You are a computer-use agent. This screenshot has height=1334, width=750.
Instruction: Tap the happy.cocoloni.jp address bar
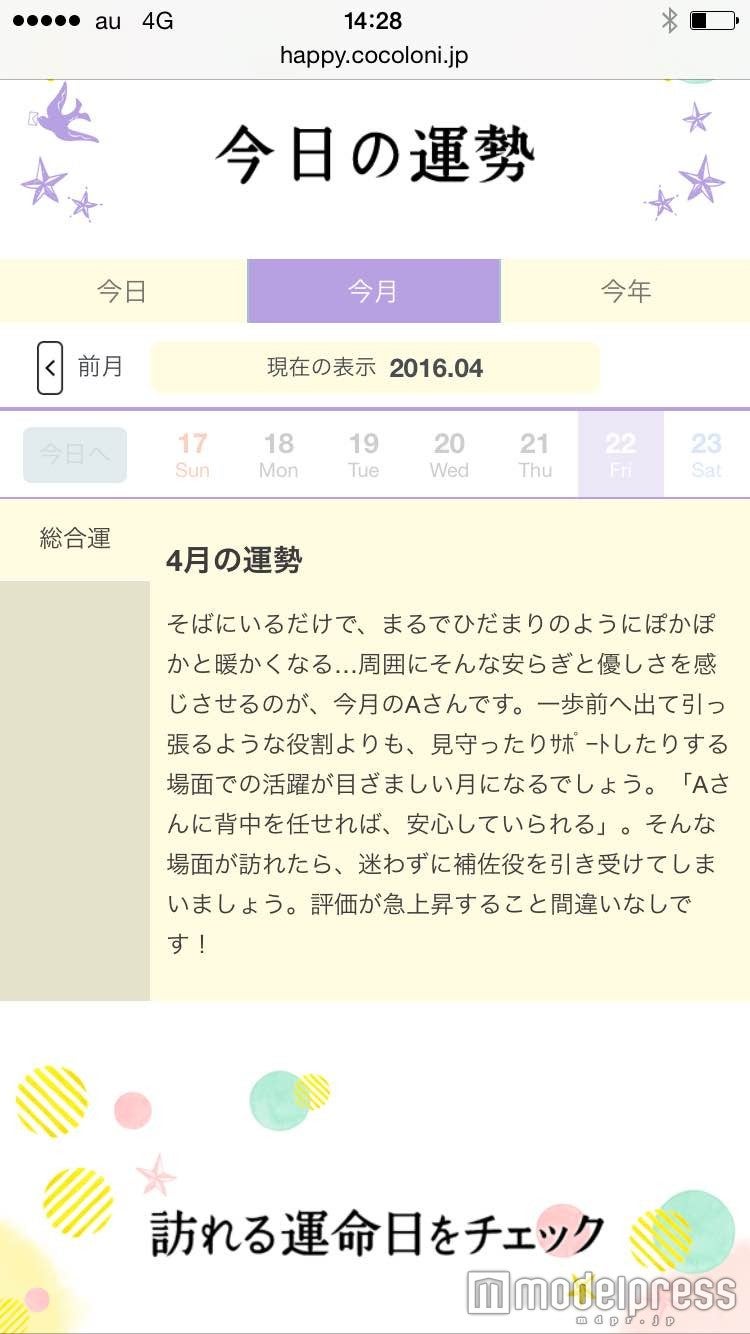click(374, 55)
